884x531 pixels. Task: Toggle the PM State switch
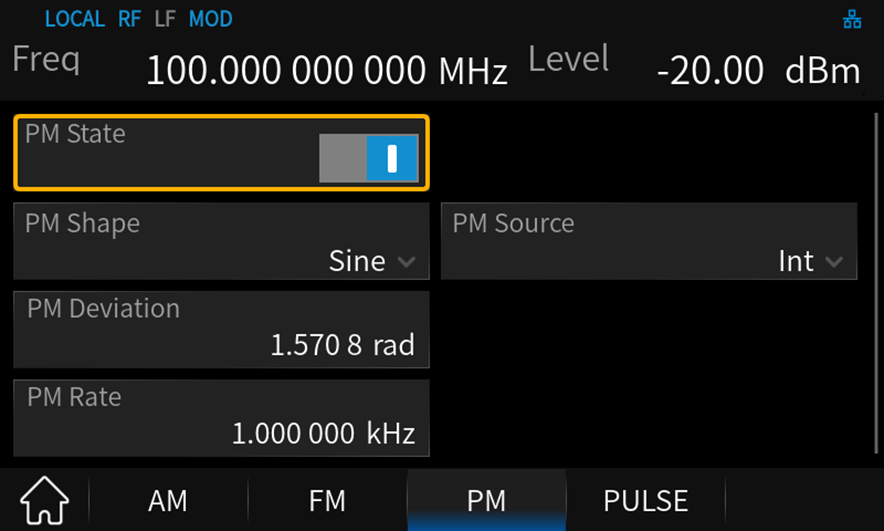pos(368,159)
